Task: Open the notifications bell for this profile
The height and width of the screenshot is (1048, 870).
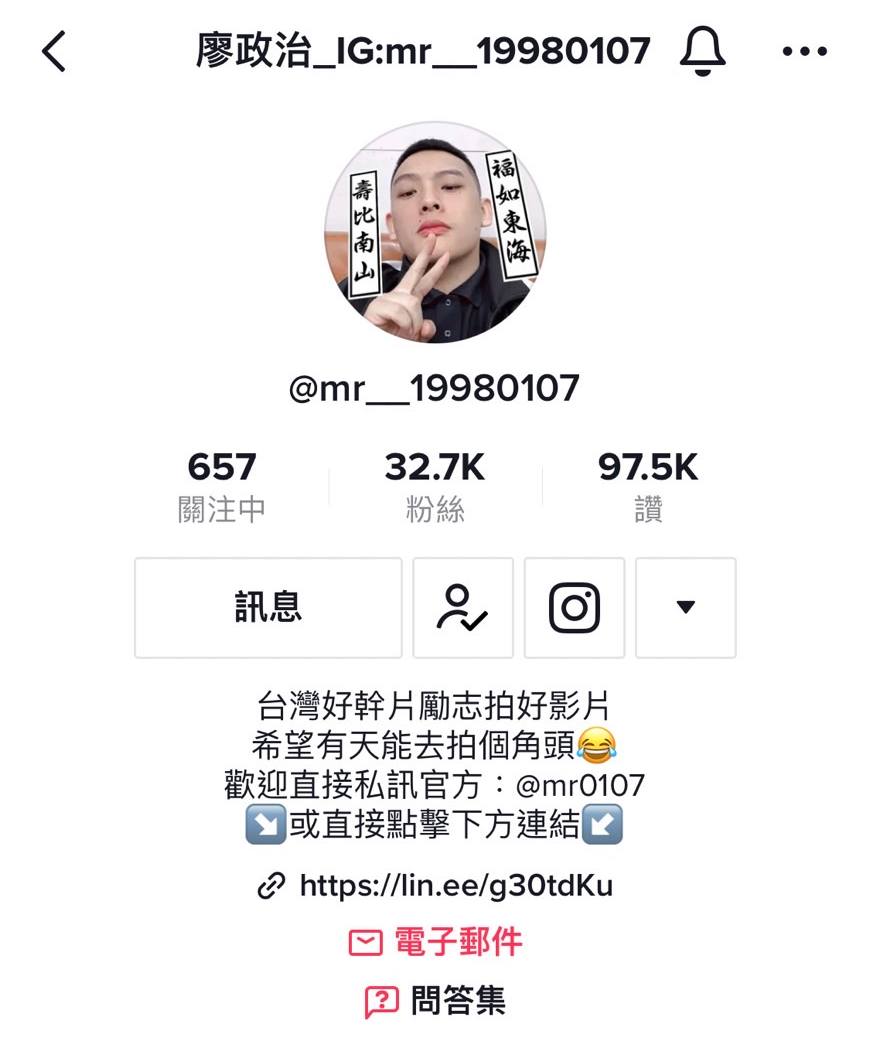Action: [x=702, y=50]
